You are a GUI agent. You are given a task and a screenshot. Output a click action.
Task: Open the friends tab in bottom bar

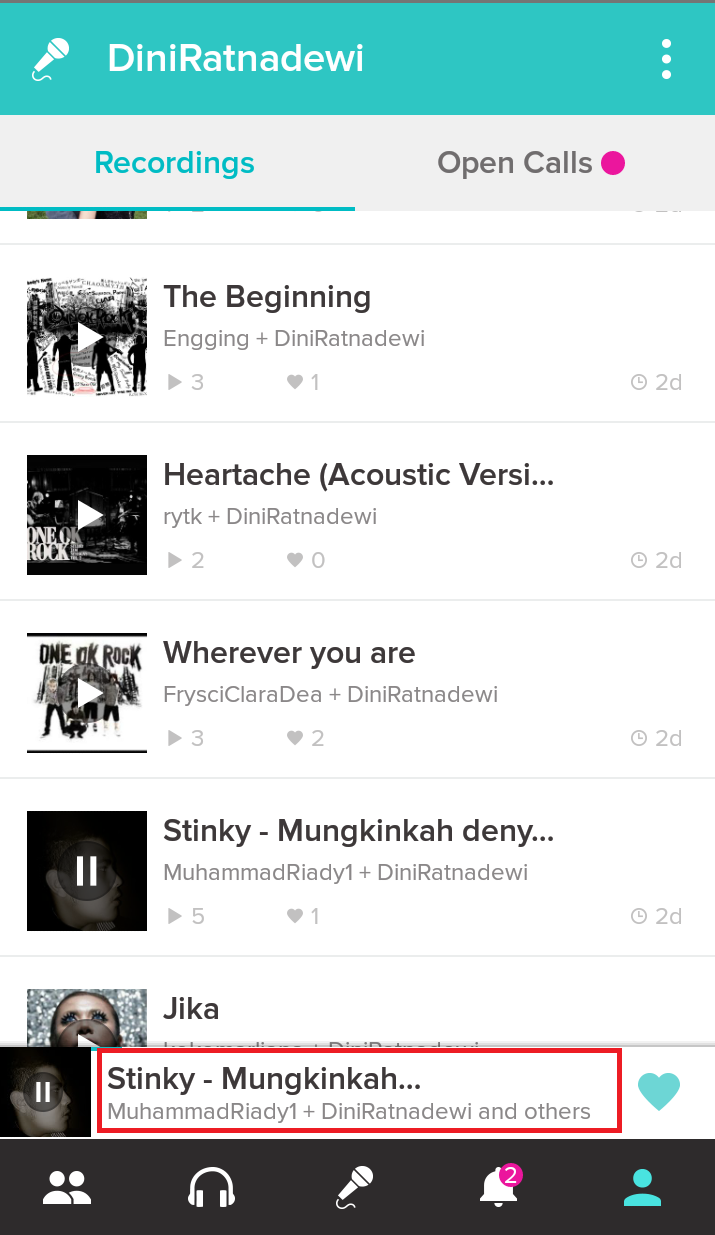tap(67, 1187)
